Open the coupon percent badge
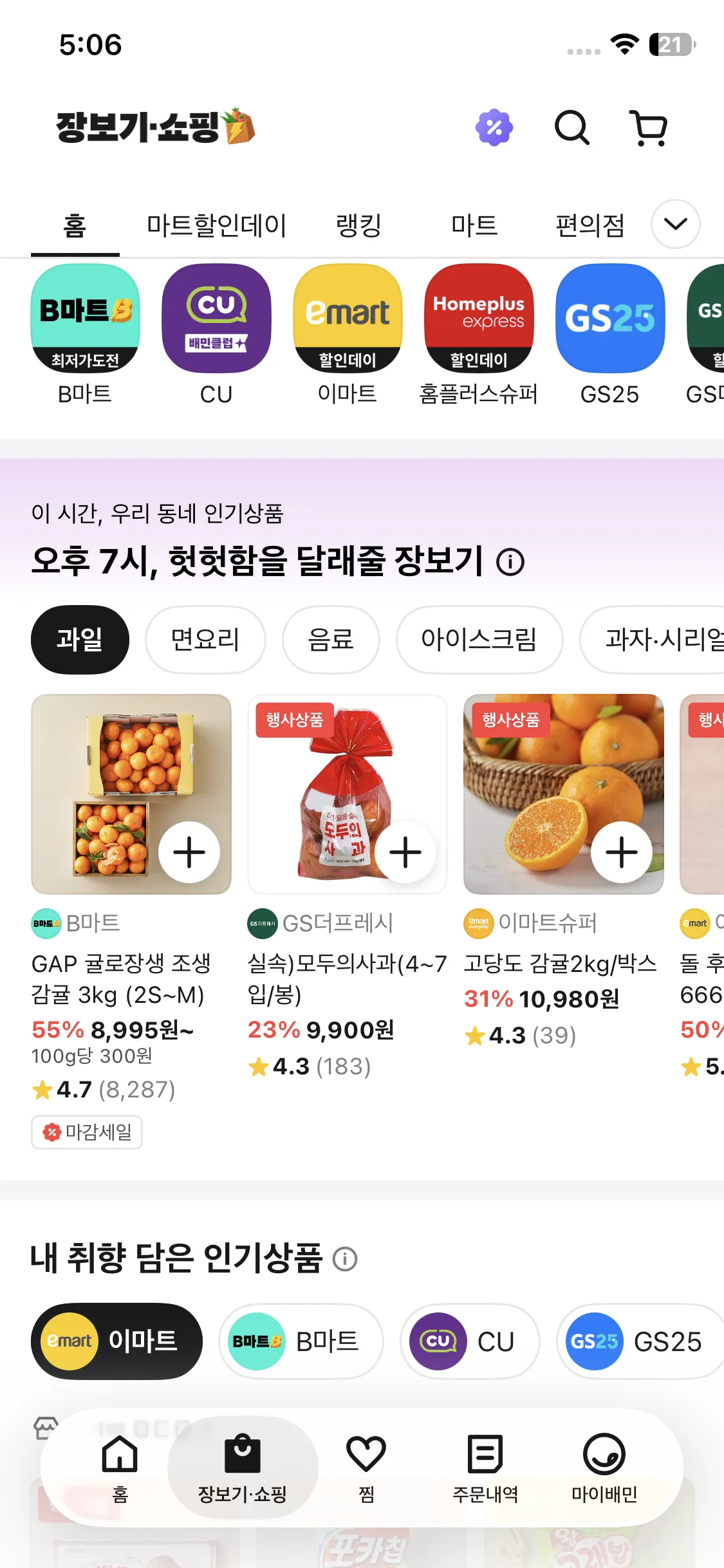 [494, 127]
